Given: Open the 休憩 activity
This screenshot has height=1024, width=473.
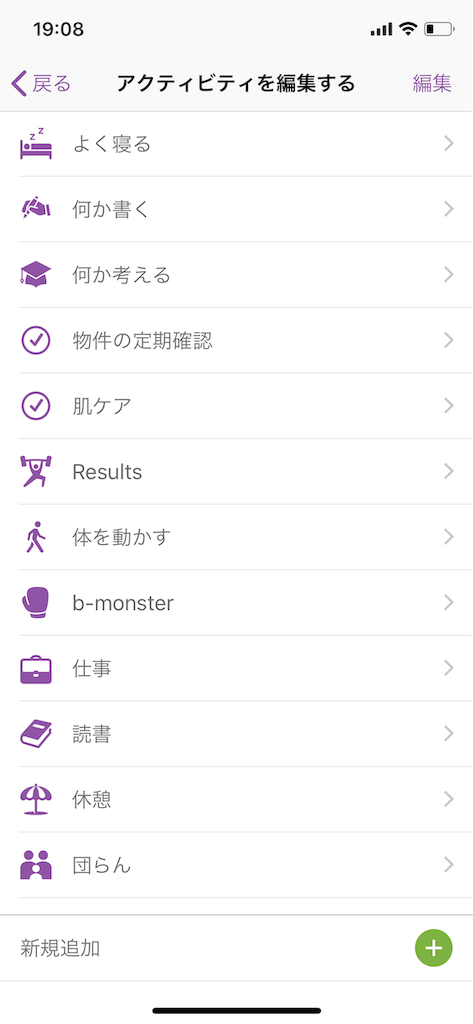Looking at the screenshot, I should click(236, 799).
